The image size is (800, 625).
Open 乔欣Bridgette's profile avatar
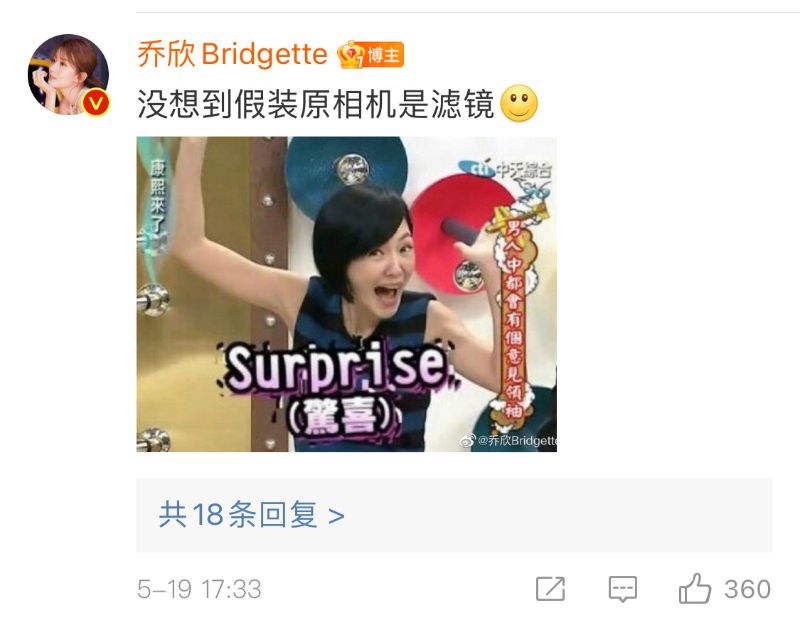[68, 75]
